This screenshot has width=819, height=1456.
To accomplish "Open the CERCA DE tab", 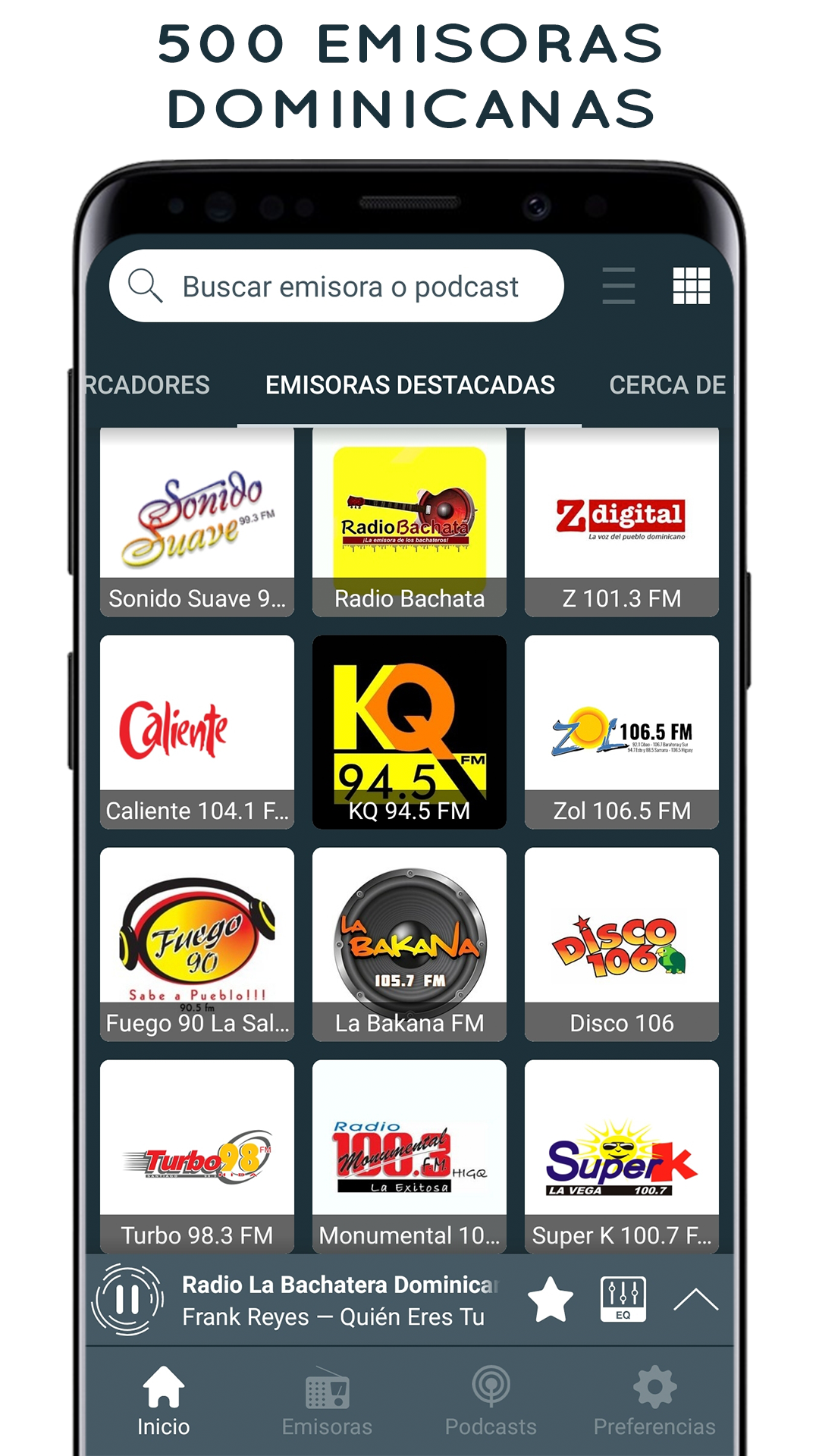I will [x=667, y=385].
